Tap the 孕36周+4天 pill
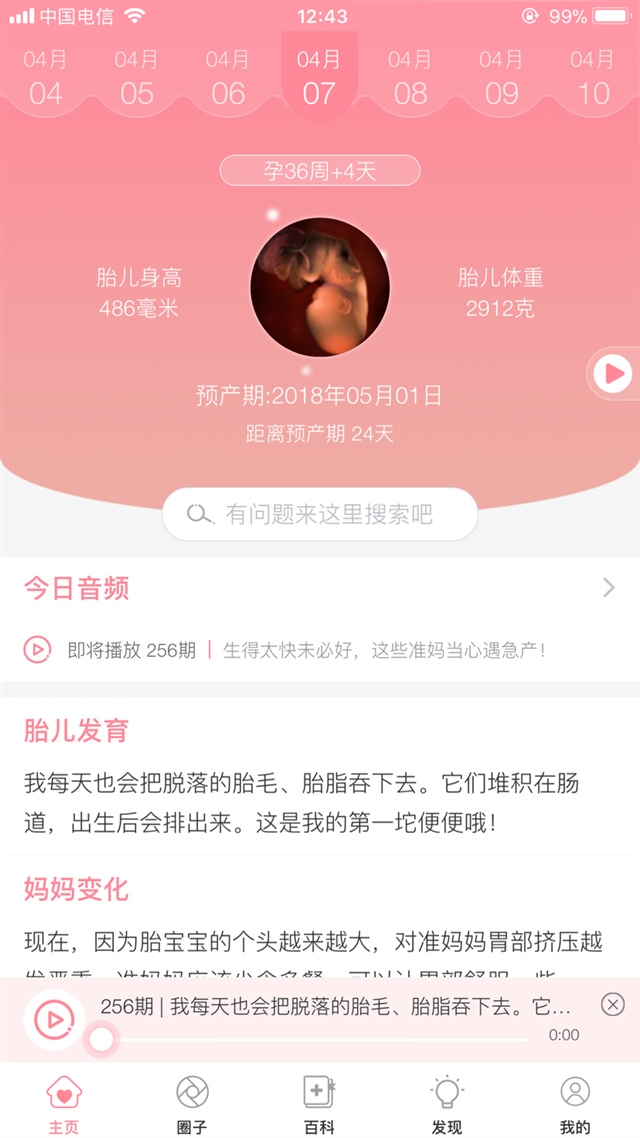640x1138 pixels. click(320, 171)
